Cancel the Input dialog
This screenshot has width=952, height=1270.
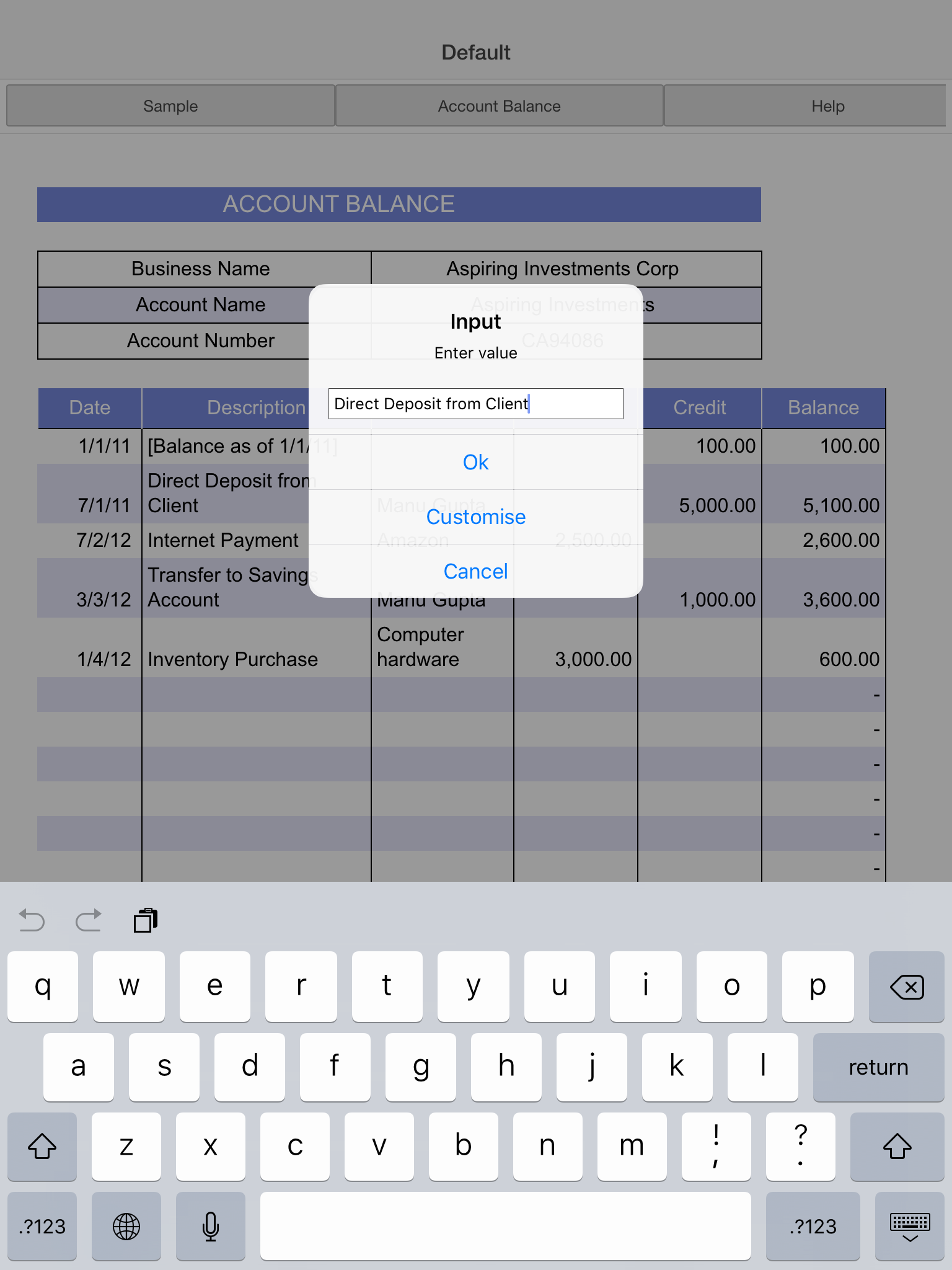(x=475, y=571)
